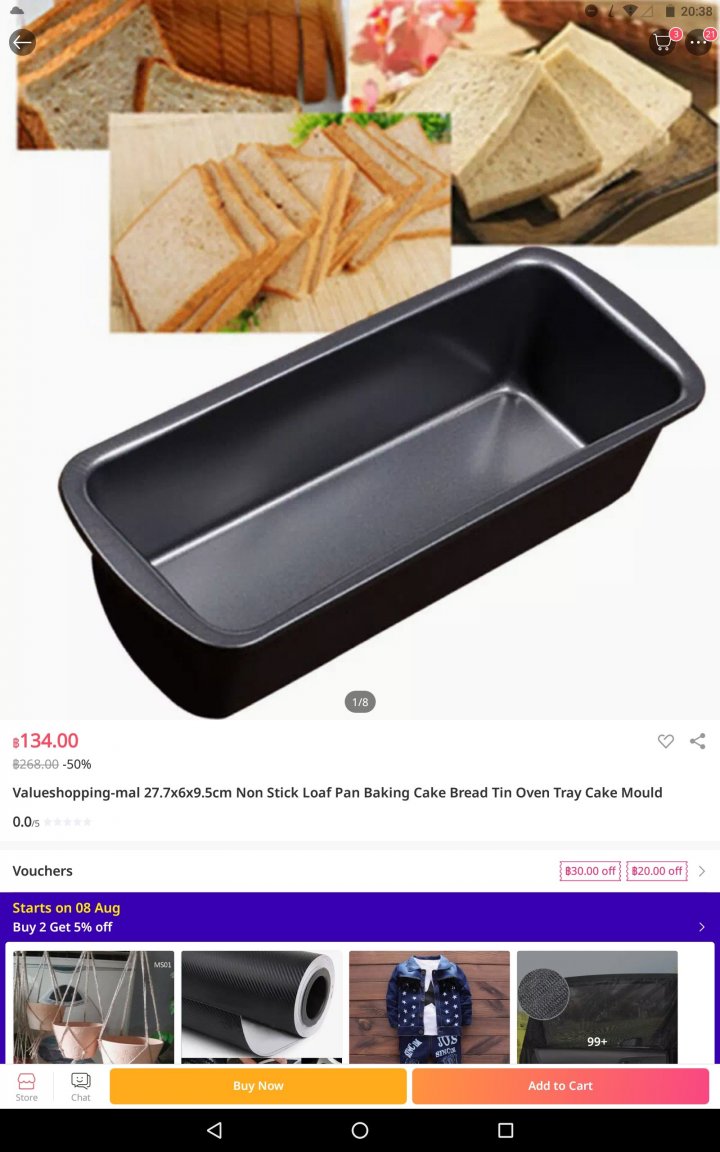Viewport: 720px width, 1152px height.
Task: View the 99+ more products tile
Action: tap(597, 1005)
